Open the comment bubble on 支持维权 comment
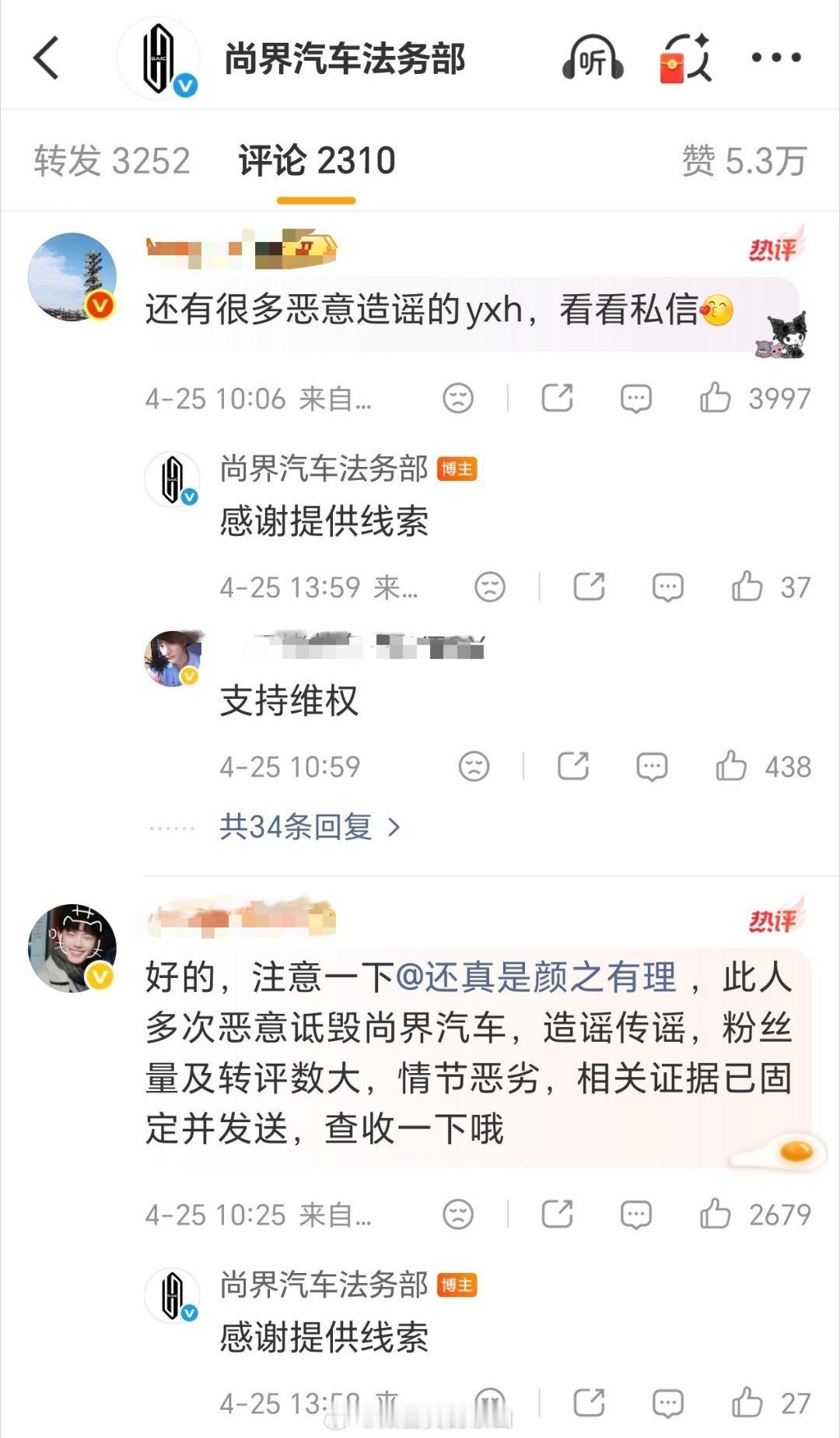Screen dimensions: 840x1438 (653, 766)
